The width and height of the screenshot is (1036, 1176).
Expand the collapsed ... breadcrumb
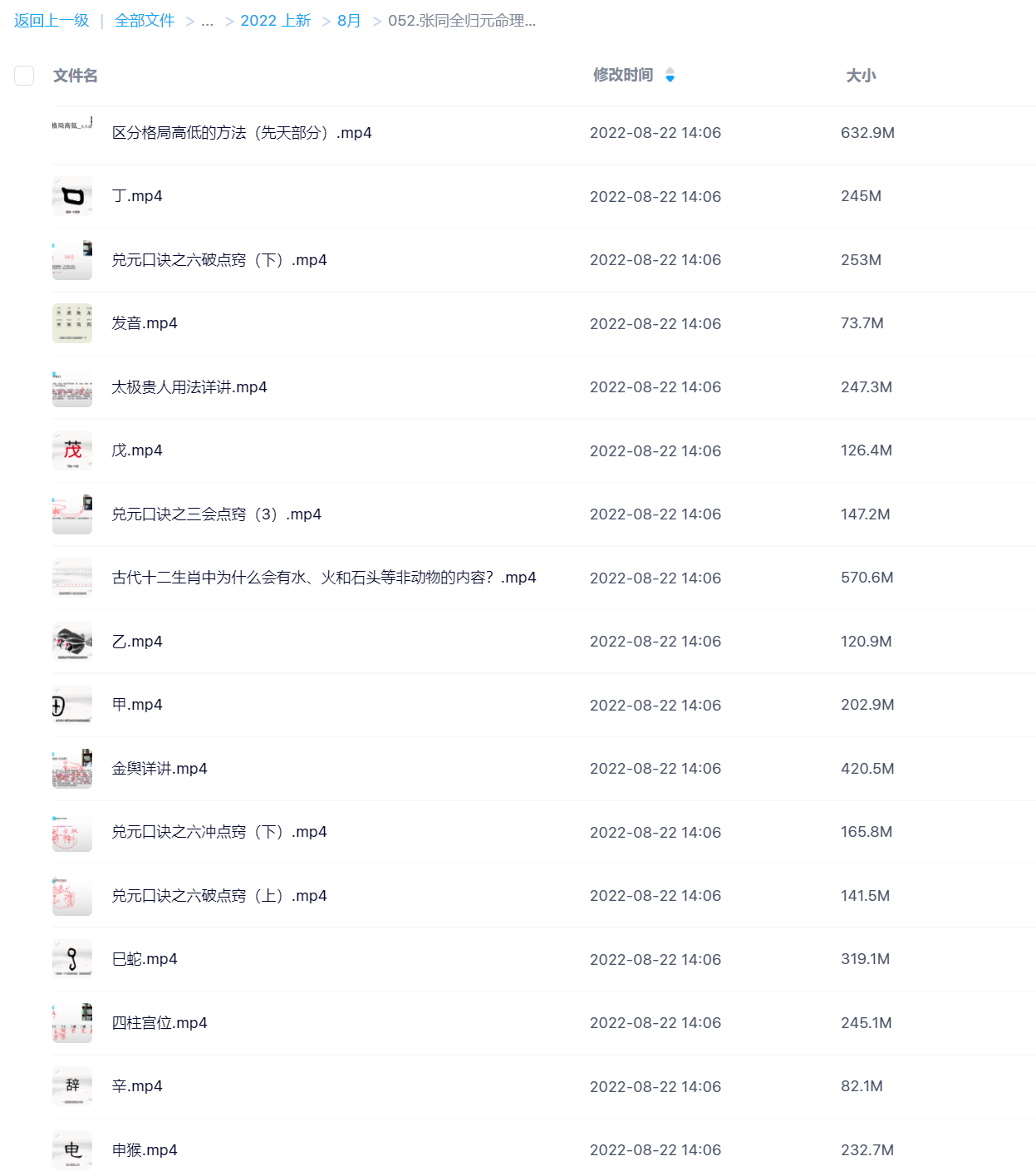click(x=207, y=21)
